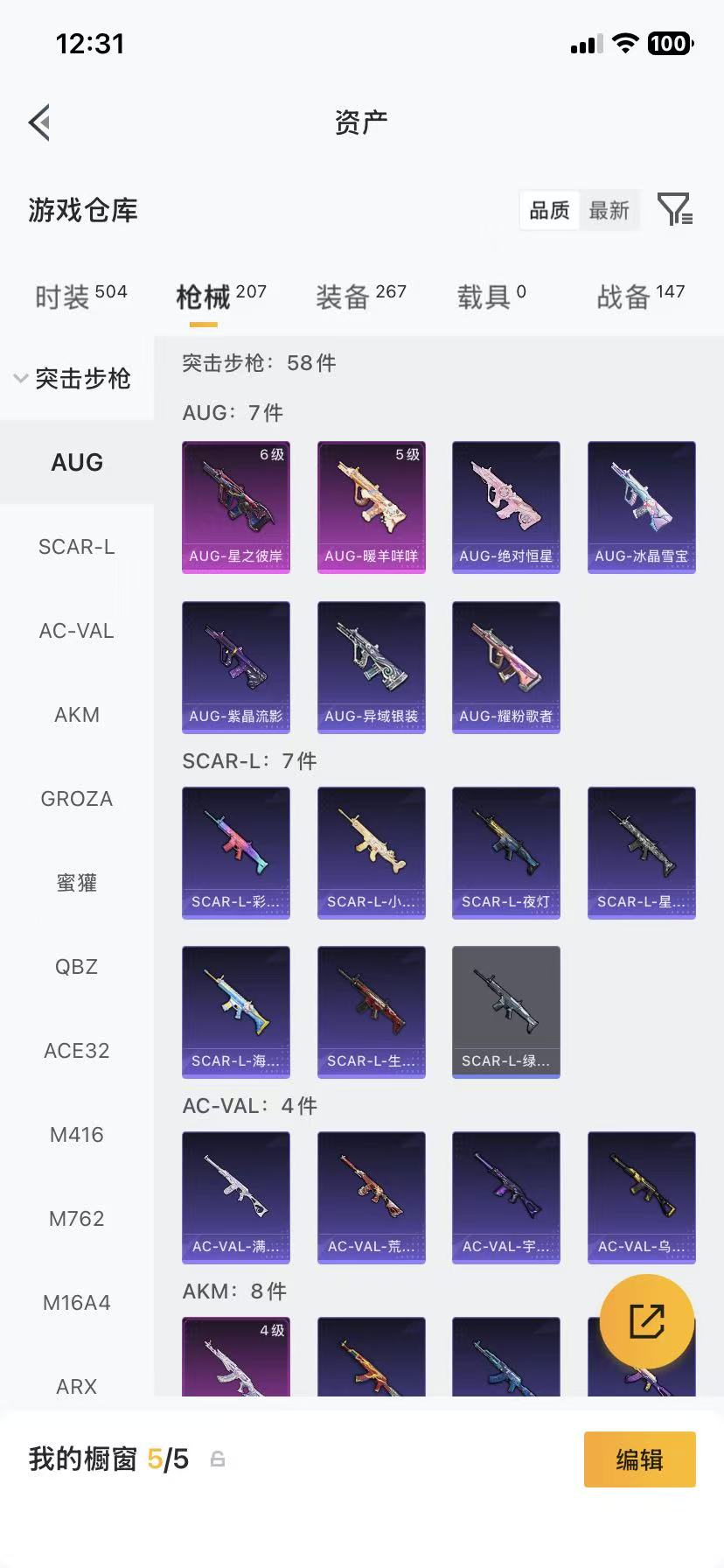
Task: Collapse the 突击步枪 category
Action: [x=73, y=378]
